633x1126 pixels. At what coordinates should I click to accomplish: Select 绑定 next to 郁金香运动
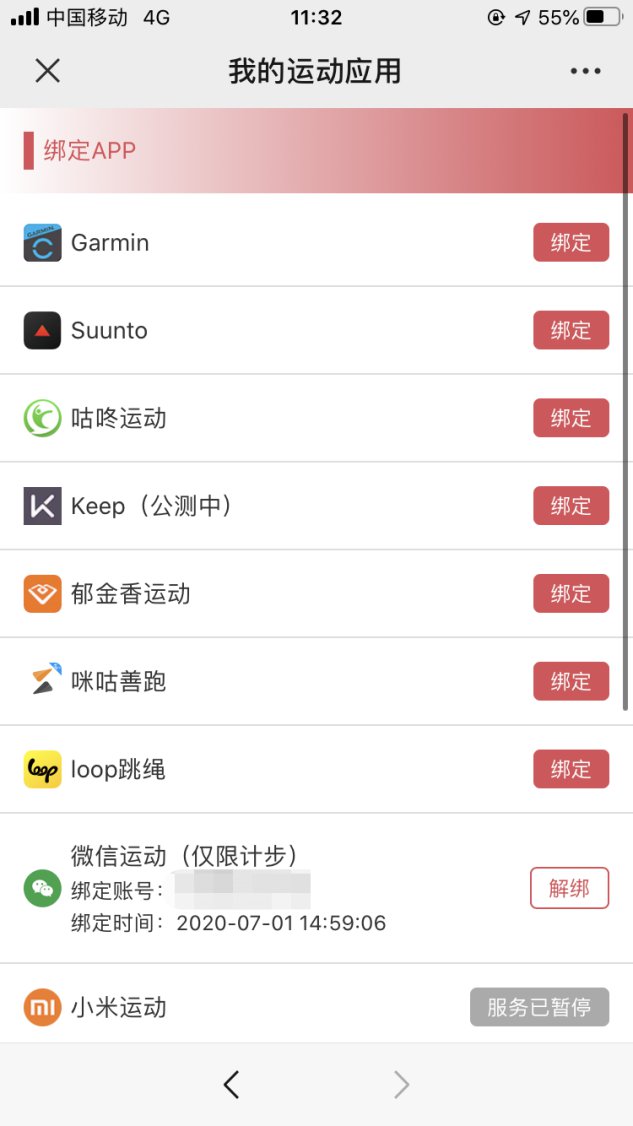[x=570, y=594]
